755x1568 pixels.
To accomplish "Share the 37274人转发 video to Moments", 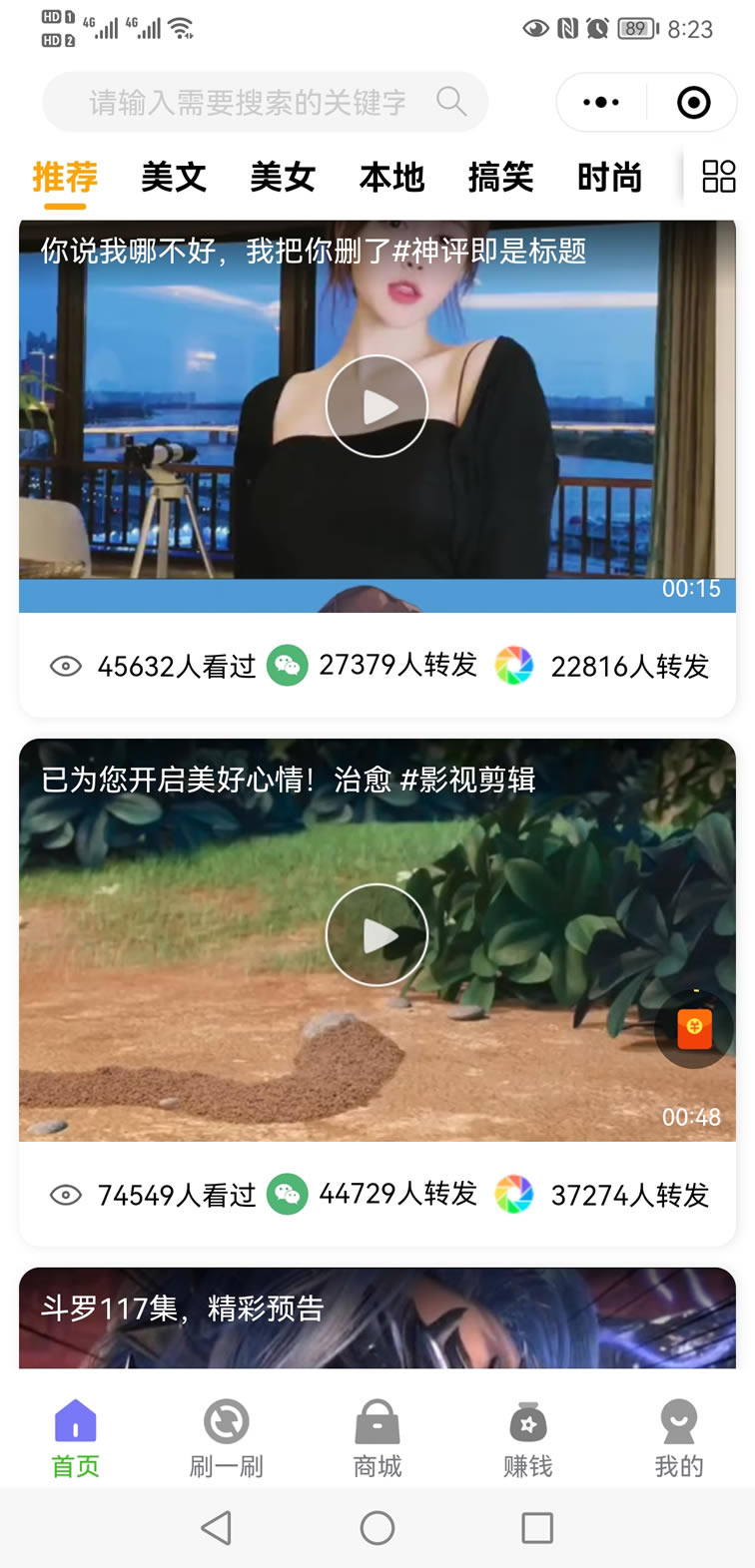I will pos(514,1195).
